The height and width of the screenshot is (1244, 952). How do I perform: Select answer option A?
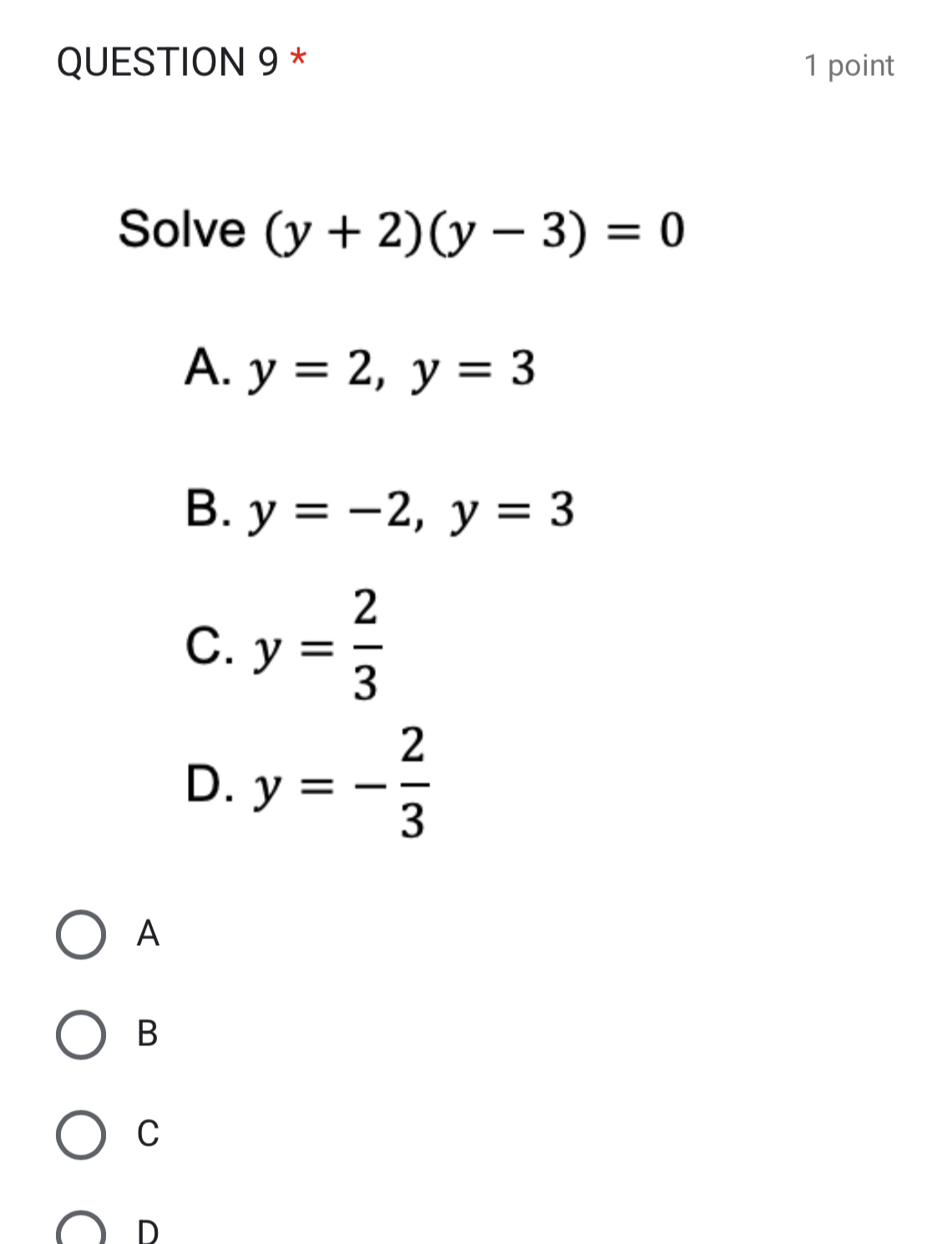click(81, 934)
